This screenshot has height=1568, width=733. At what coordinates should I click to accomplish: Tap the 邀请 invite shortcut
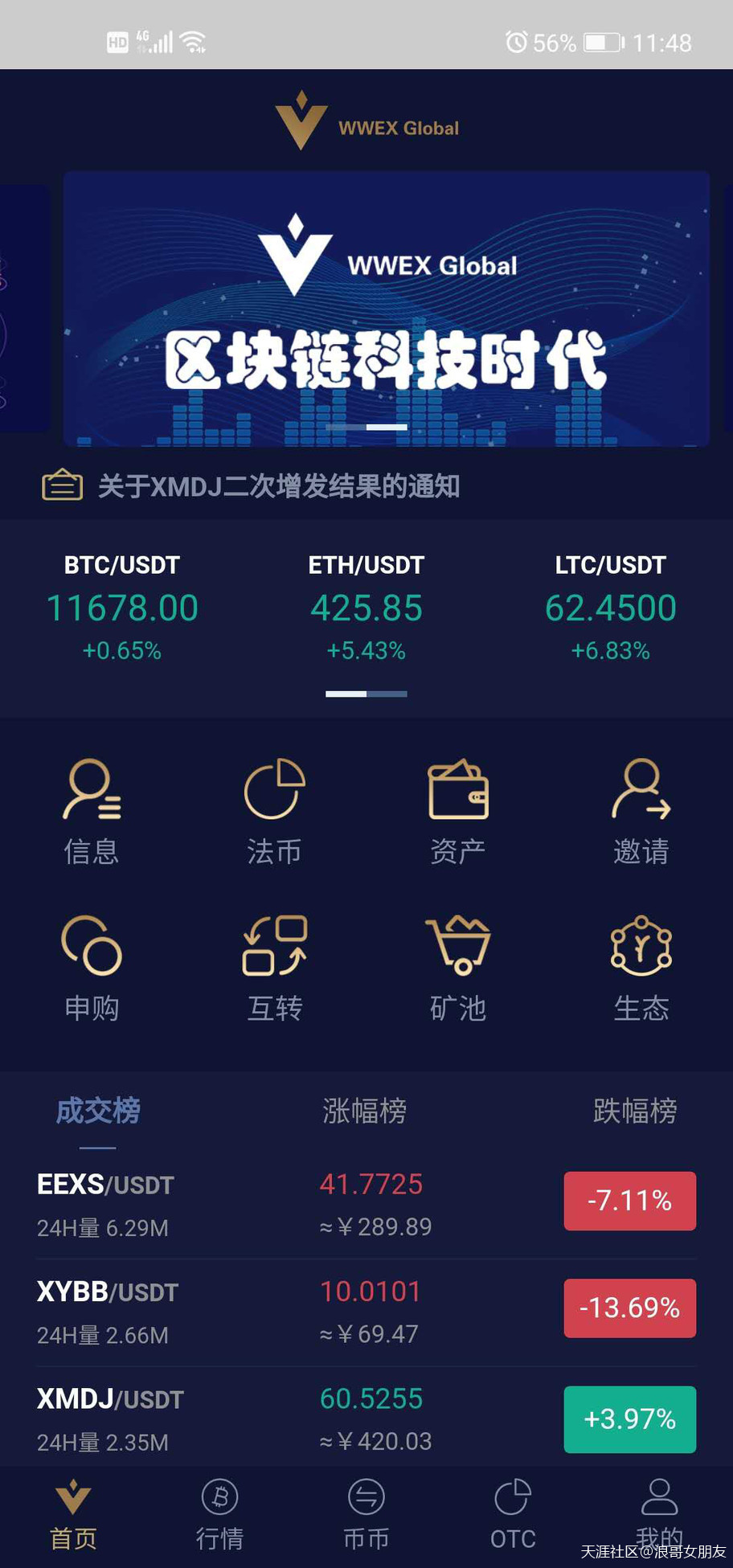641,810
